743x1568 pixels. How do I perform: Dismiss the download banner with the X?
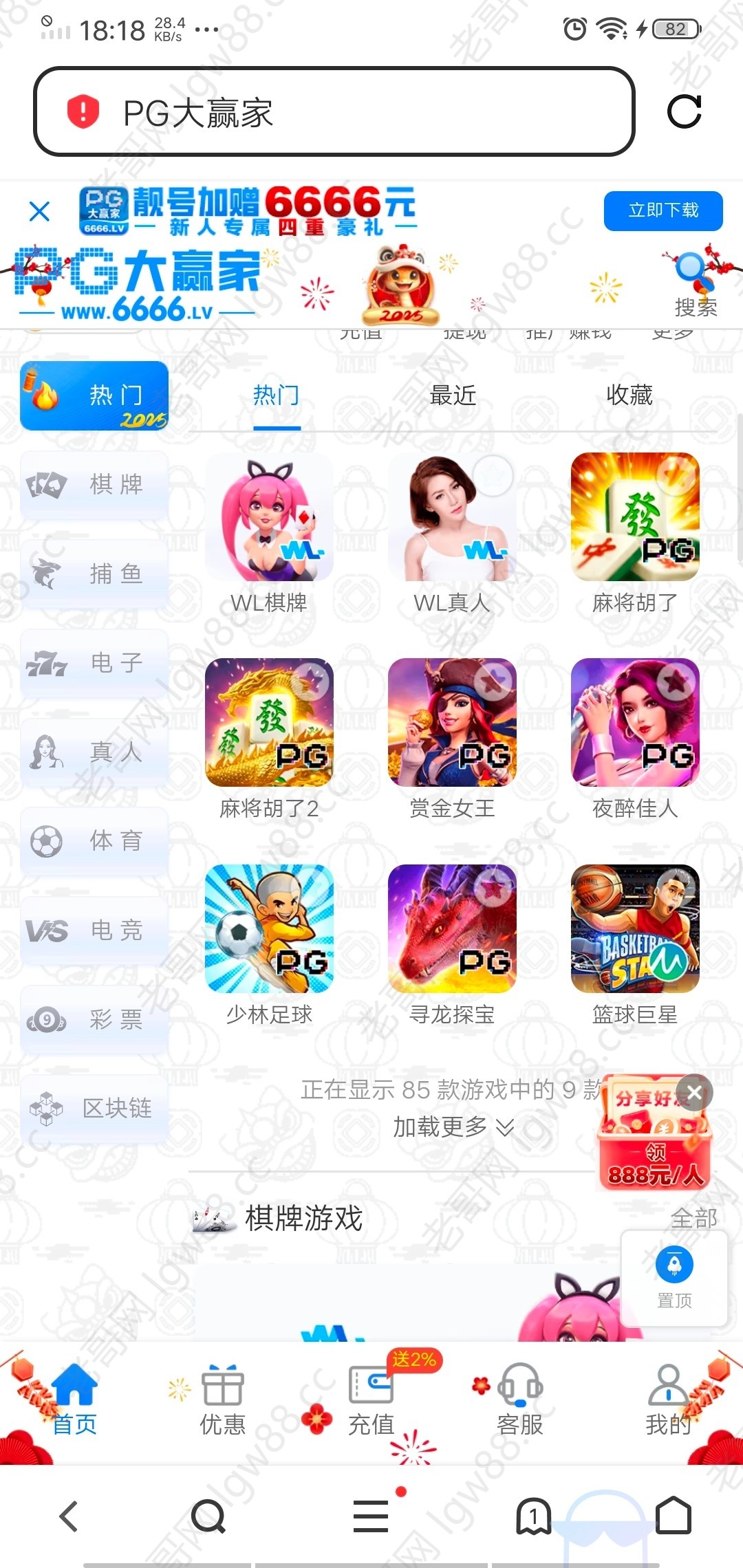(40, 211)
